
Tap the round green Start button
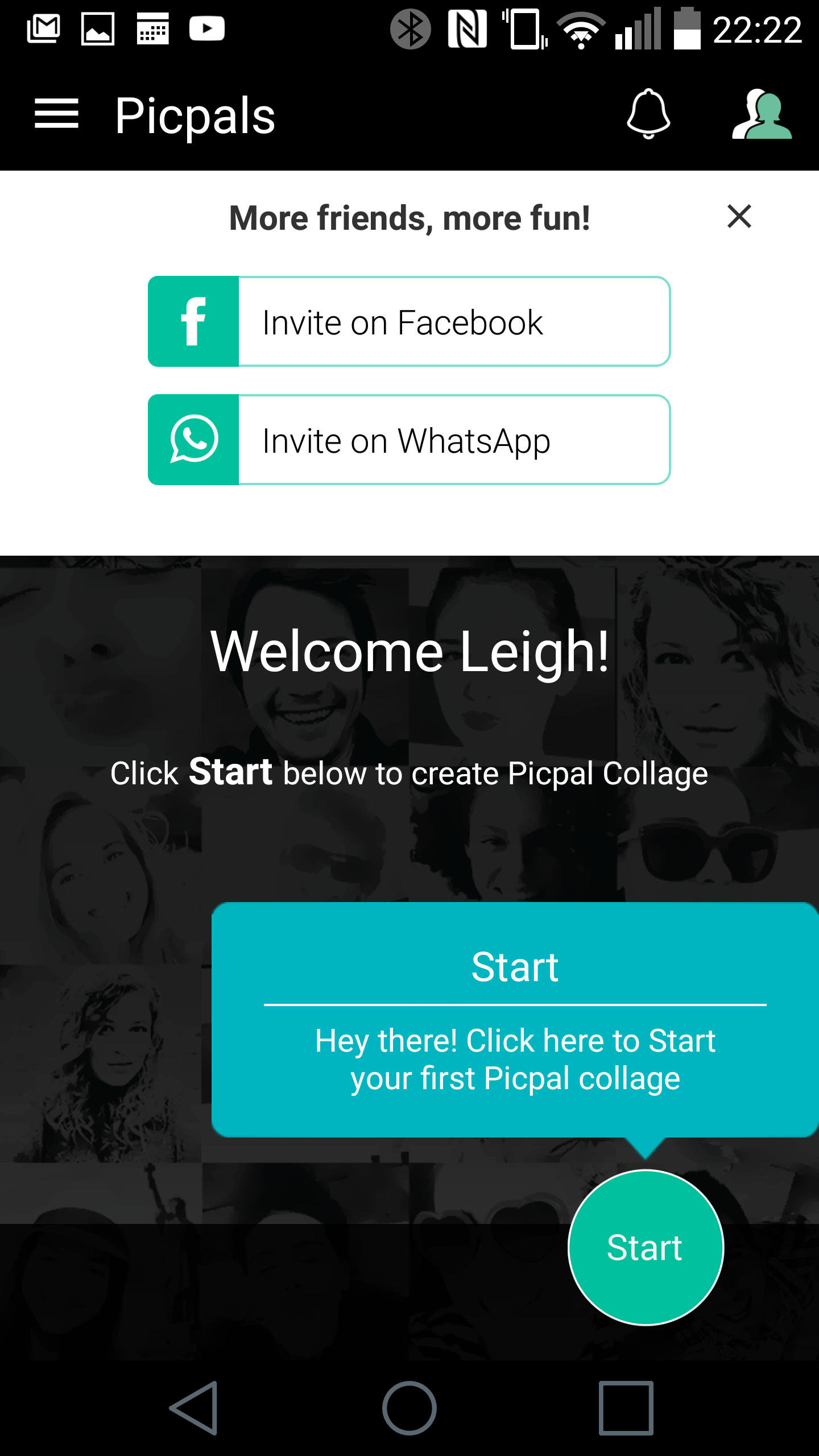(646, 1247)
